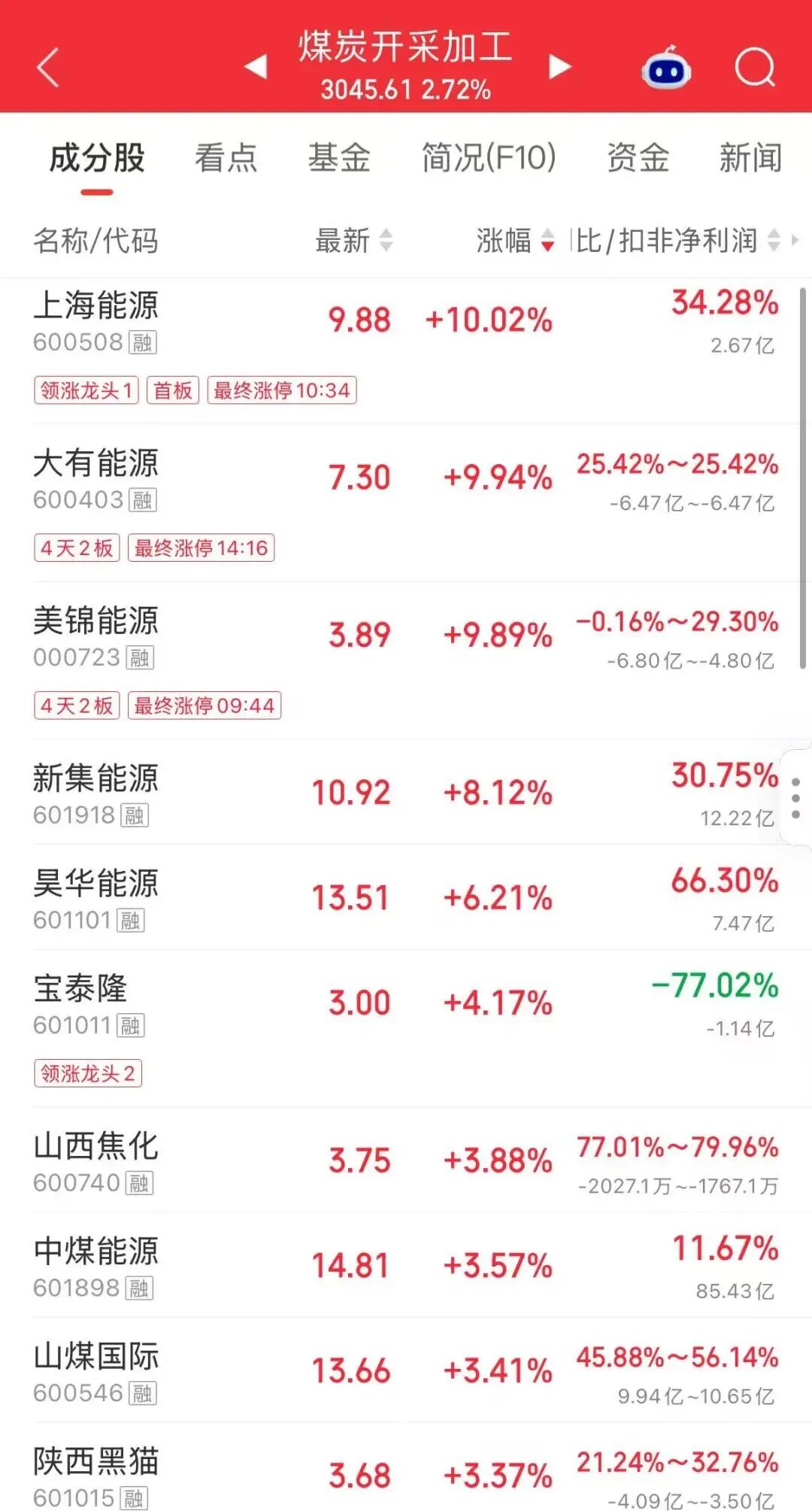Switch to the 基金 tab

tap(339, 158)
